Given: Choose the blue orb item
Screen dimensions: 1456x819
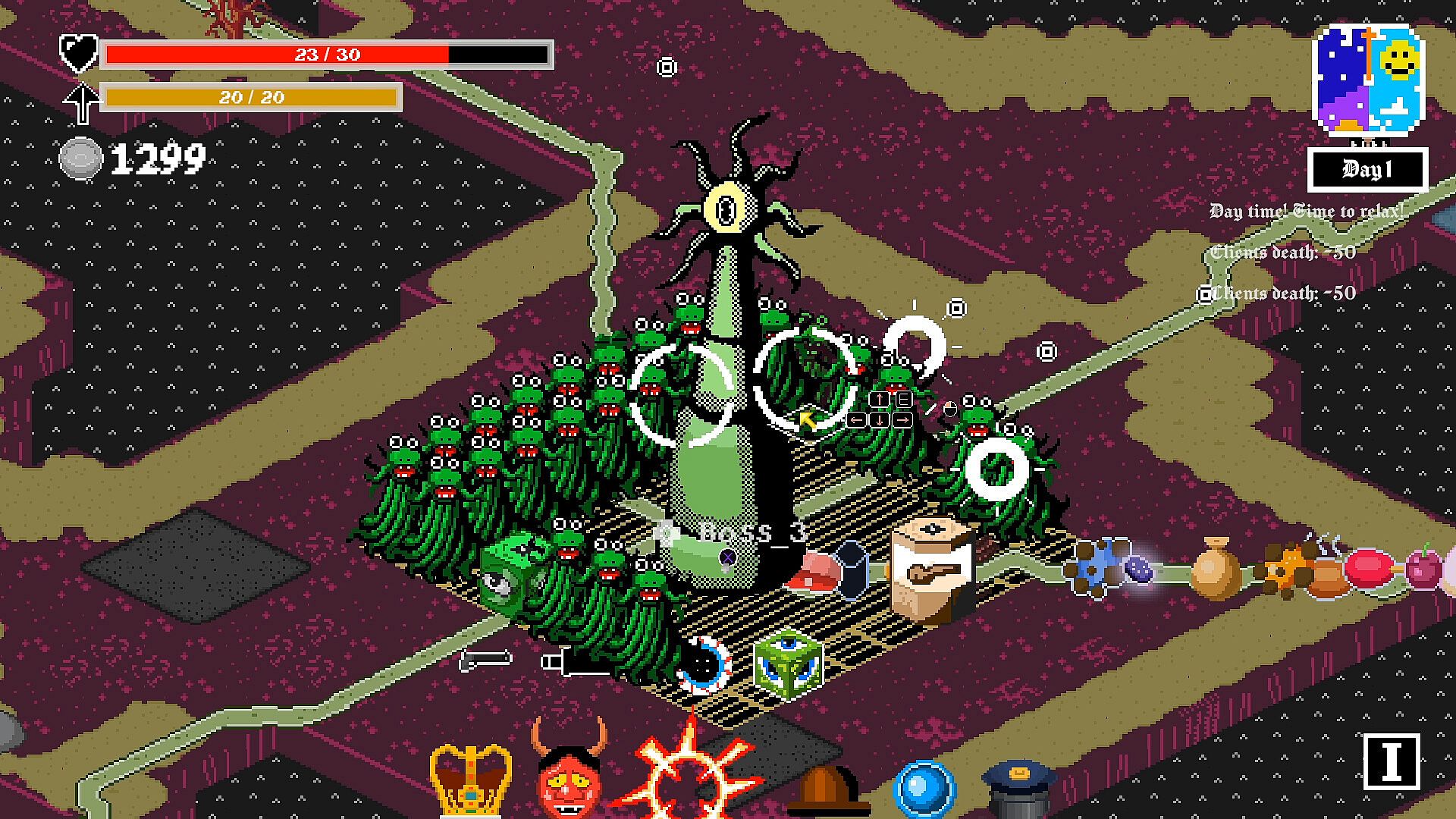Looking at the screenshot, I should [924, 790].
